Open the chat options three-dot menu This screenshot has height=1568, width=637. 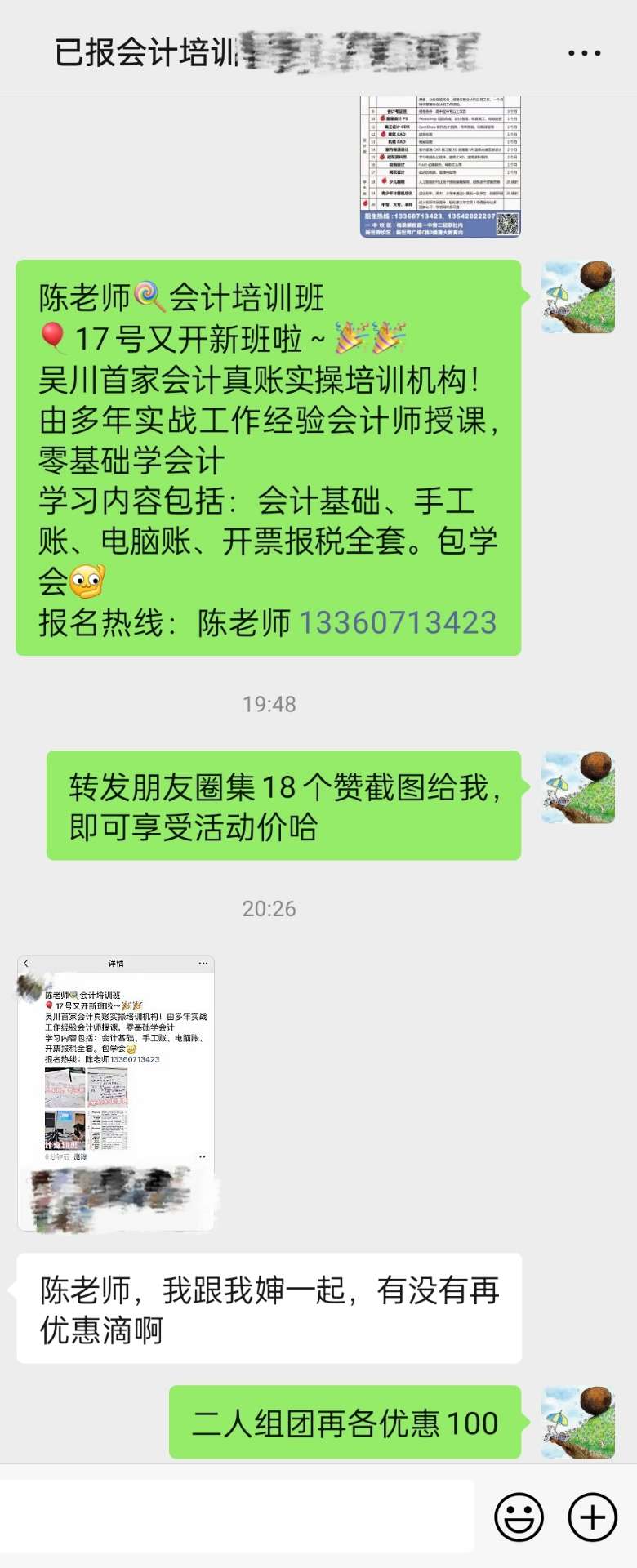click(x=584, y=53)
